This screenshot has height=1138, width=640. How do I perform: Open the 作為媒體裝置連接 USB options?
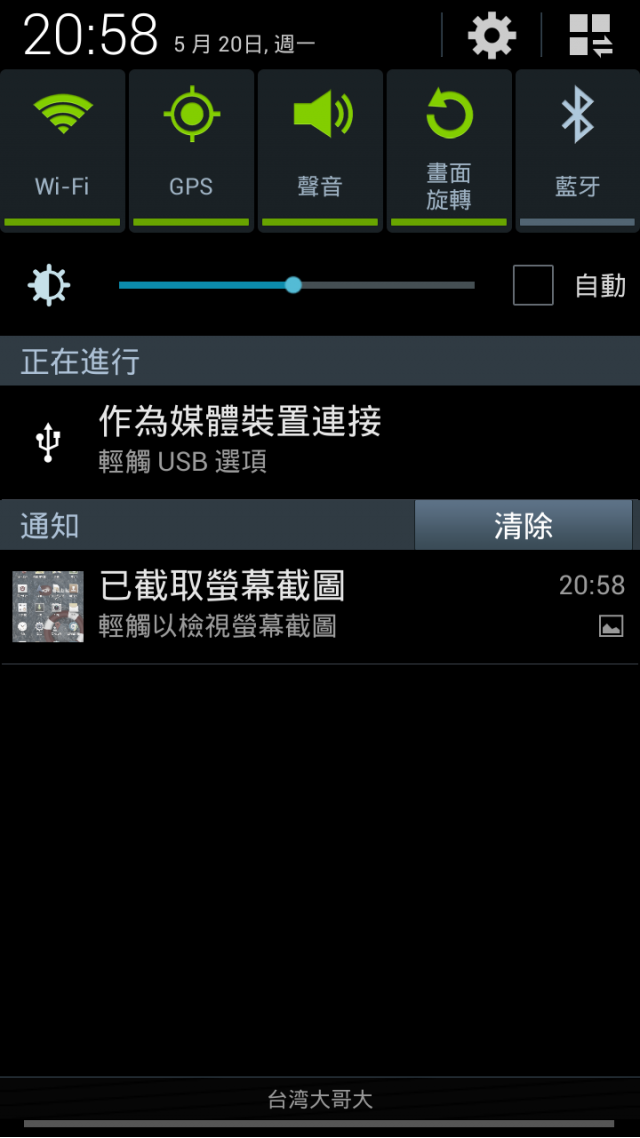click(x=320, y=440)
